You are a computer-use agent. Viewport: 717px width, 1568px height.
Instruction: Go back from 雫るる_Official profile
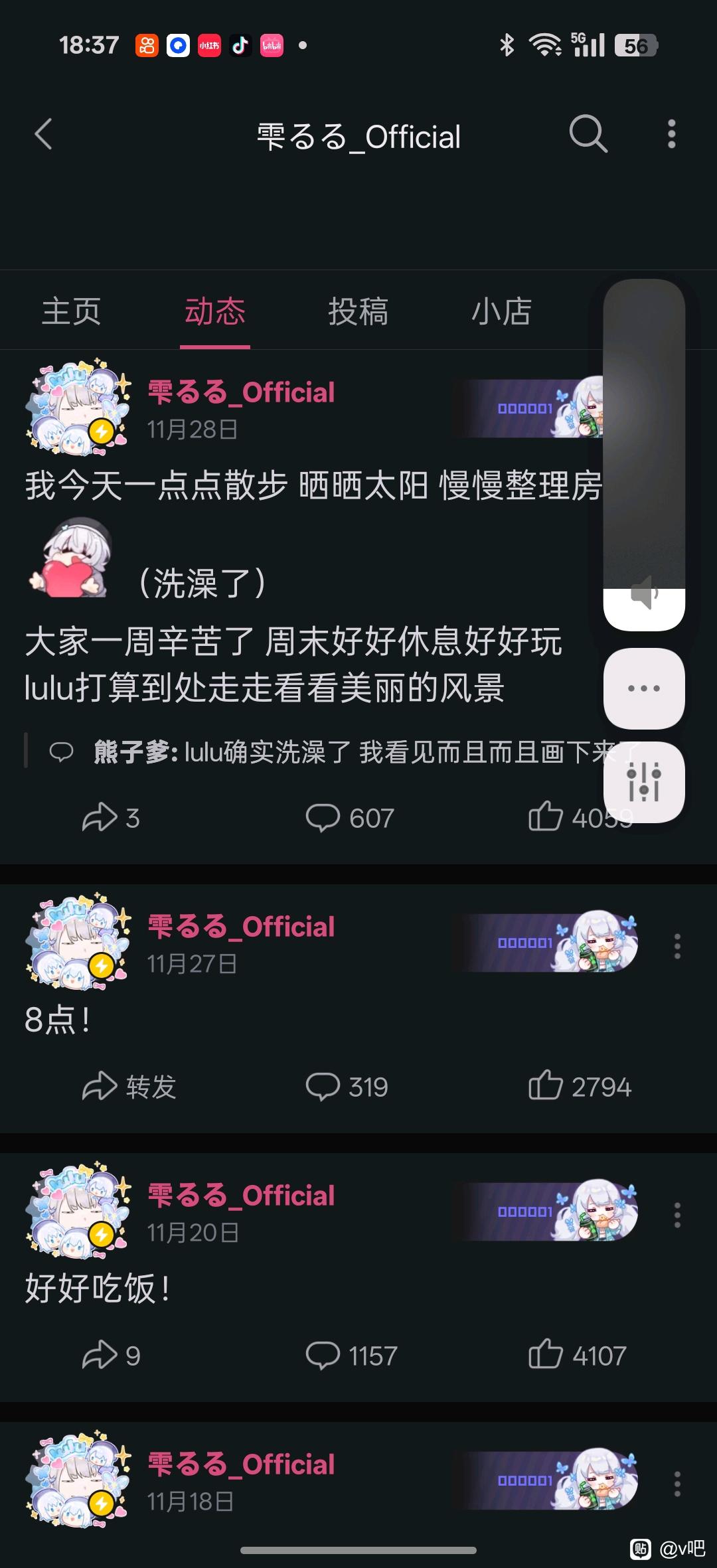click(x=44, y=135)
